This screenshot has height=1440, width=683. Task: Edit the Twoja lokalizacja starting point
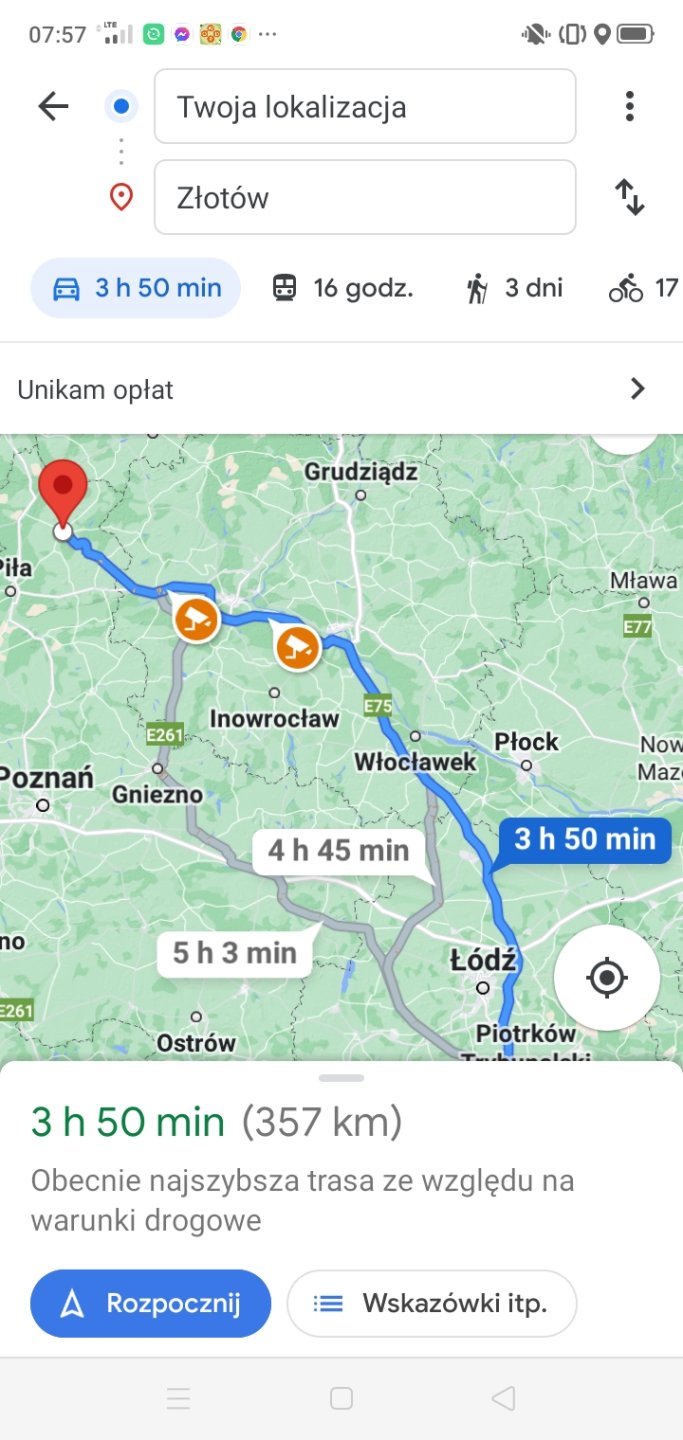[x=365, y=107]
